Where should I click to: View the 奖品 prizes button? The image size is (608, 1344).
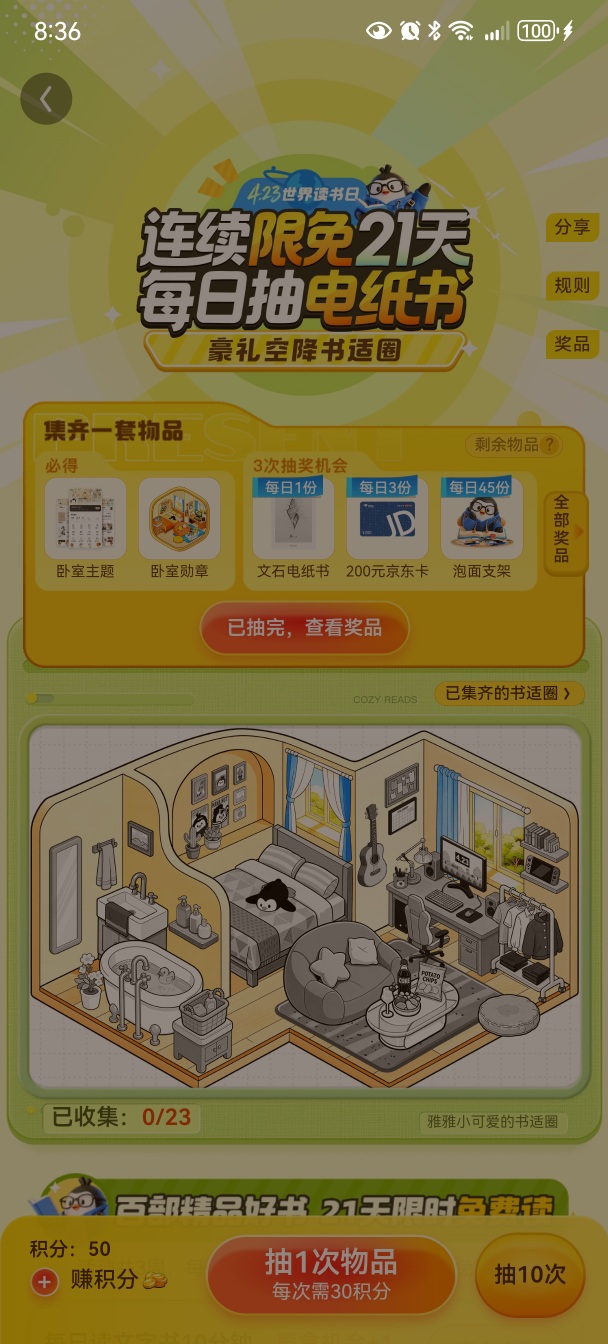point(572,344)
